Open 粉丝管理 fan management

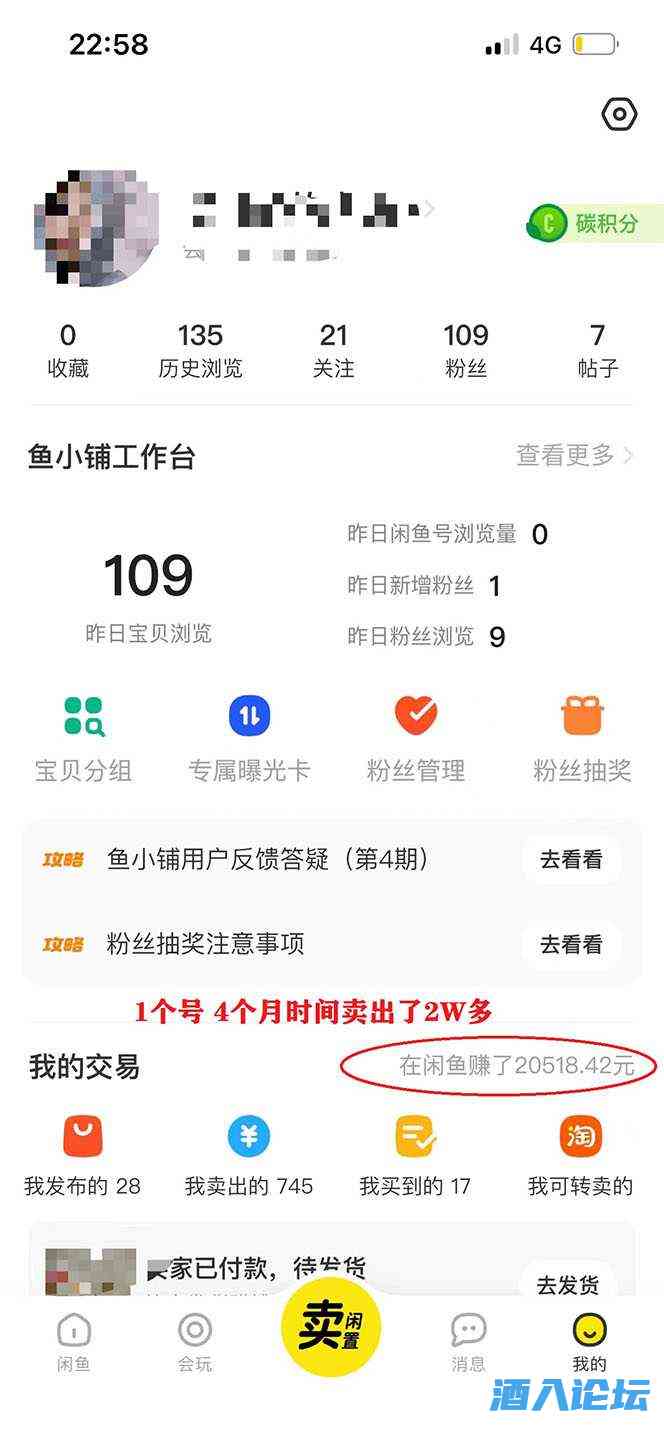pos(415,738)
